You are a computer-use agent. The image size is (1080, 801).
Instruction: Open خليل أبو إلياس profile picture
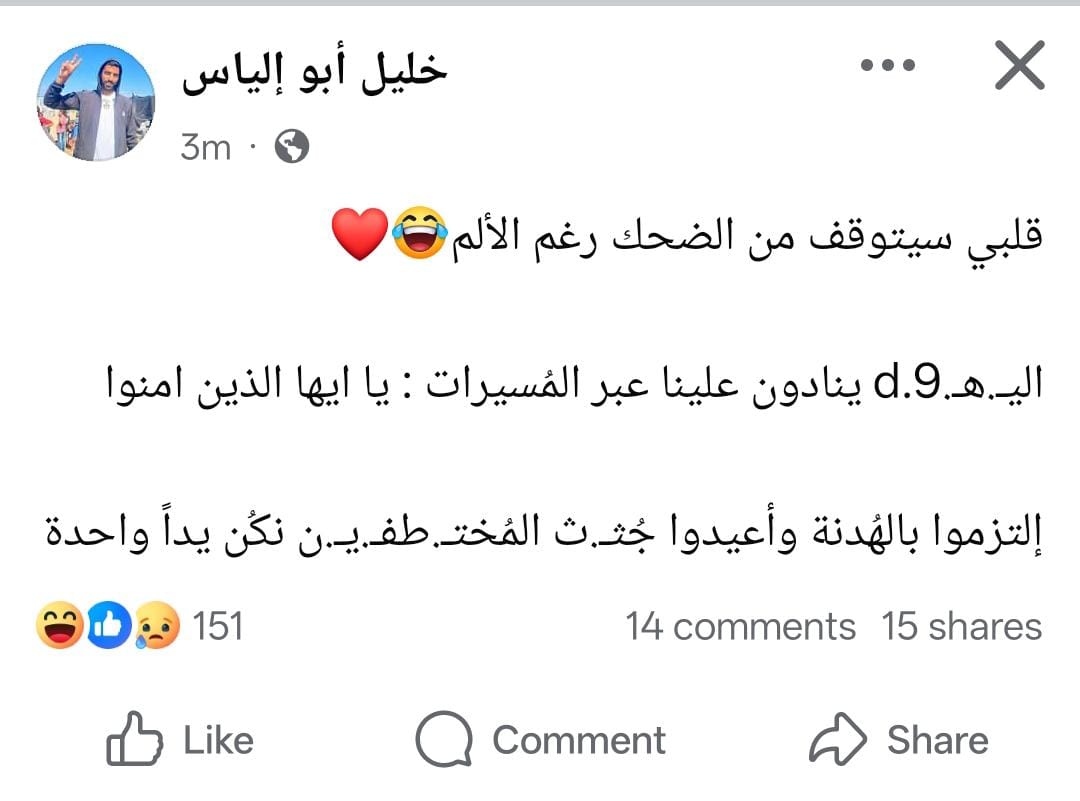[96, 103]
